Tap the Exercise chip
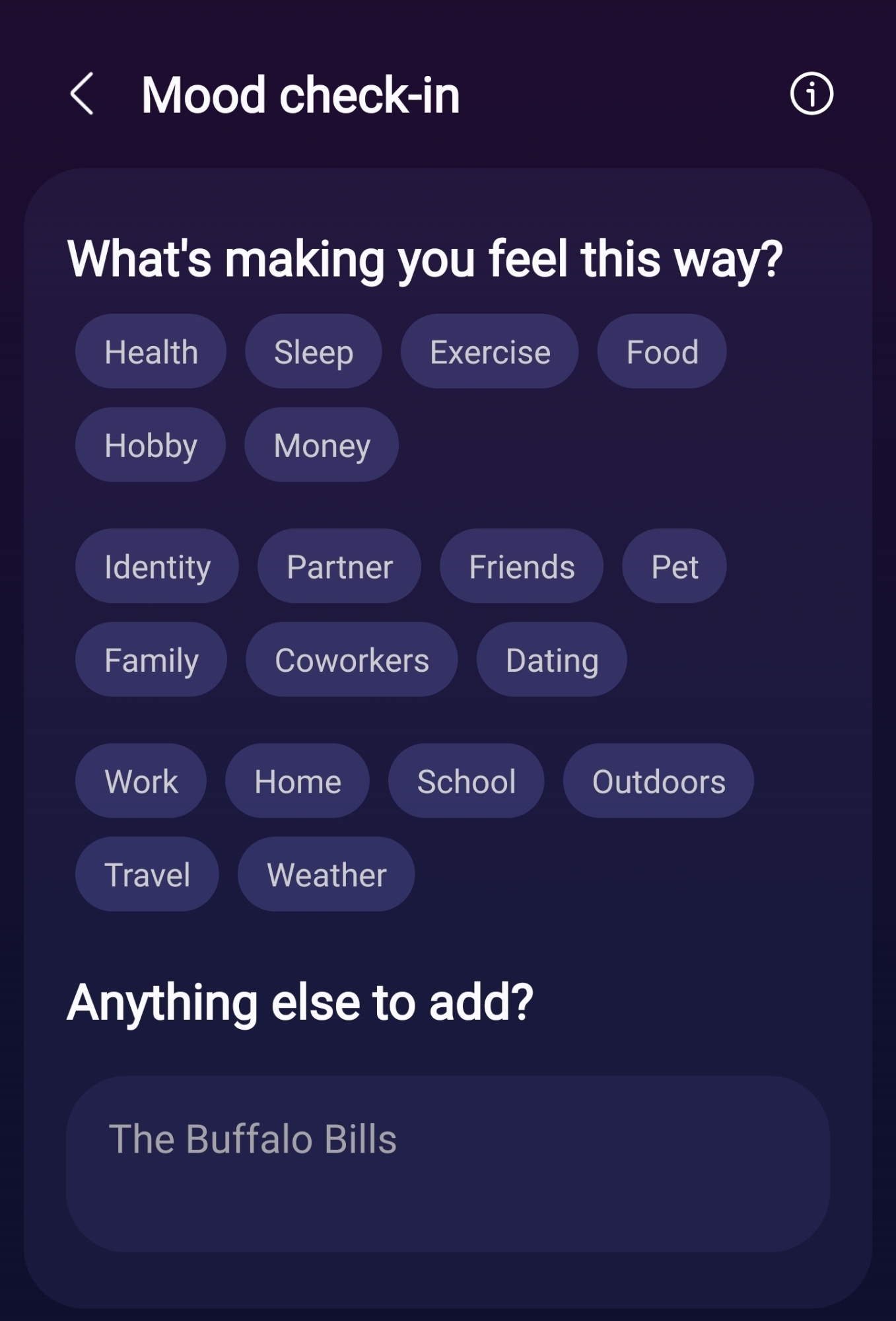The width and height of the screenshot is (896, 1321). click(x=489, y=351)
